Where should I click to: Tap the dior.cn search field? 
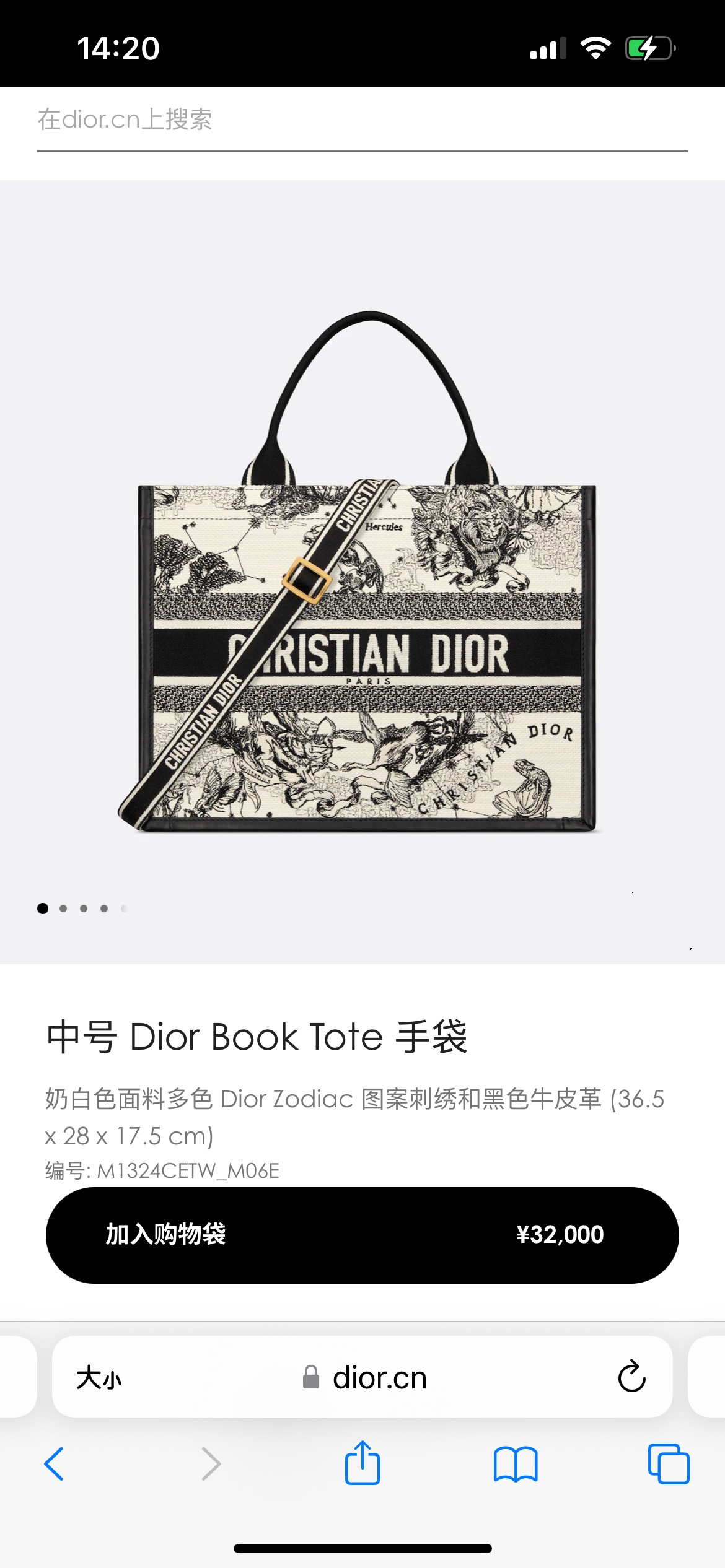tap(362, 120)
